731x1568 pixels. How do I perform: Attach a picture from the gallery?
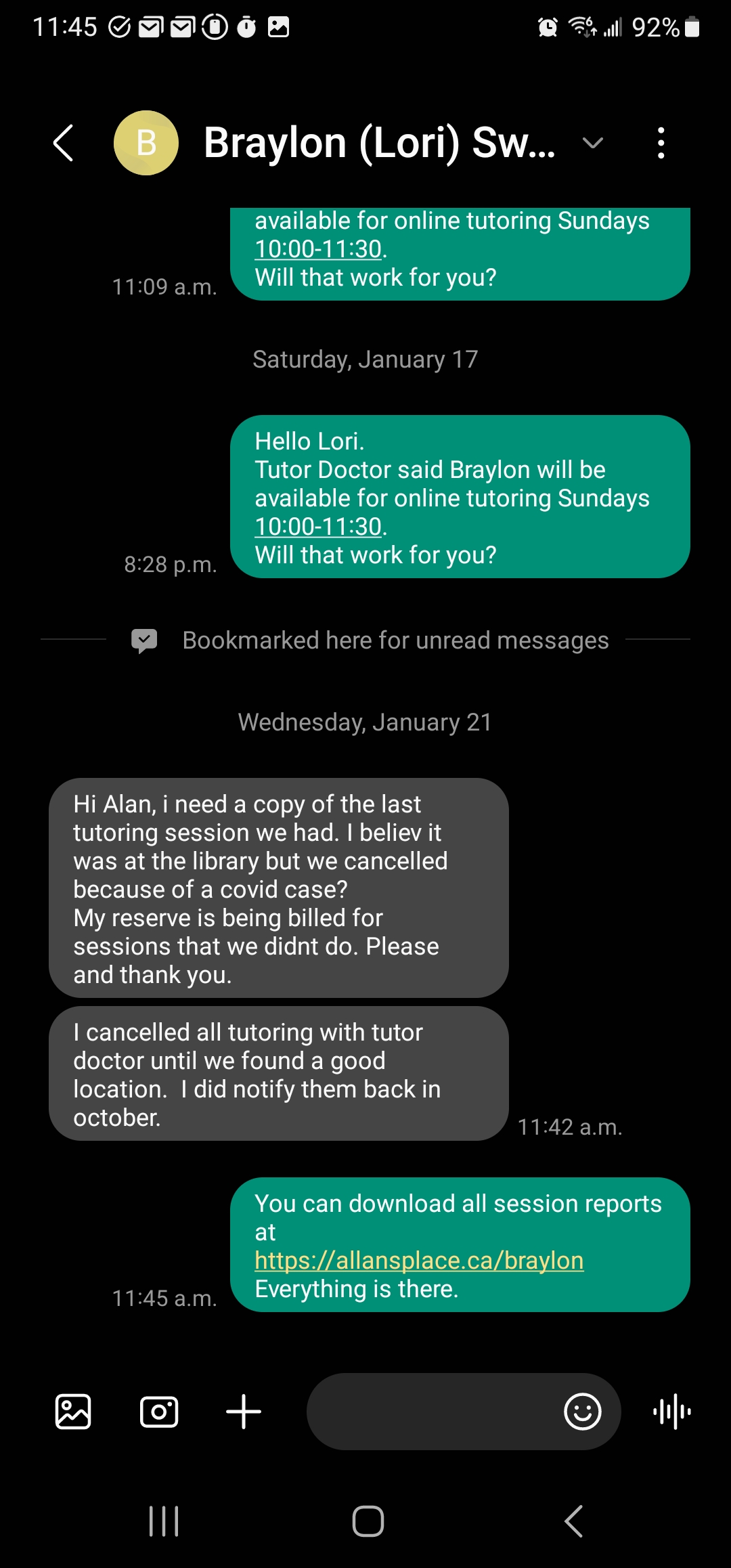pyautogui.click(x=73, y=1412)
